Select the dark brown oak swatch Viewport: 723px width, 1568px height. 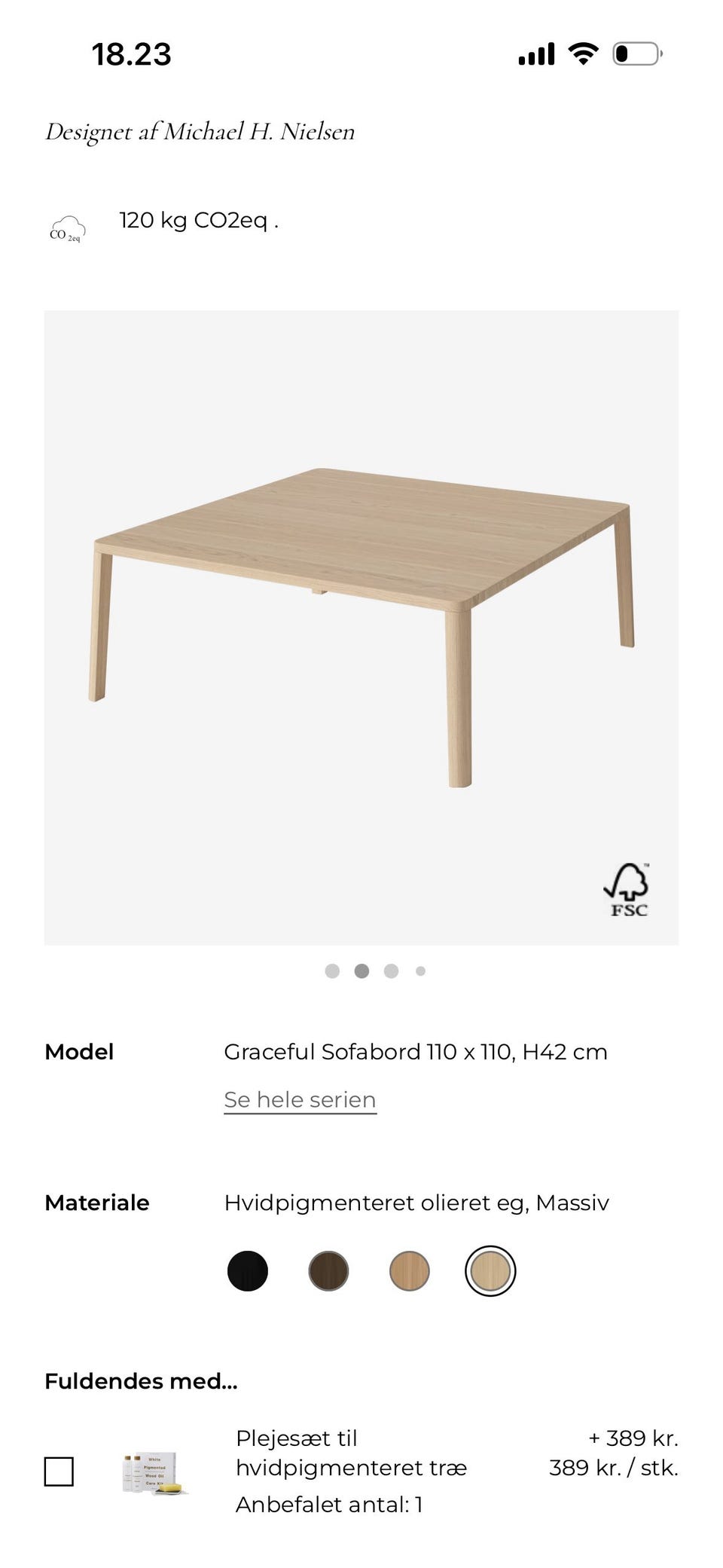pyautogui.click(x=328, y=1270)
